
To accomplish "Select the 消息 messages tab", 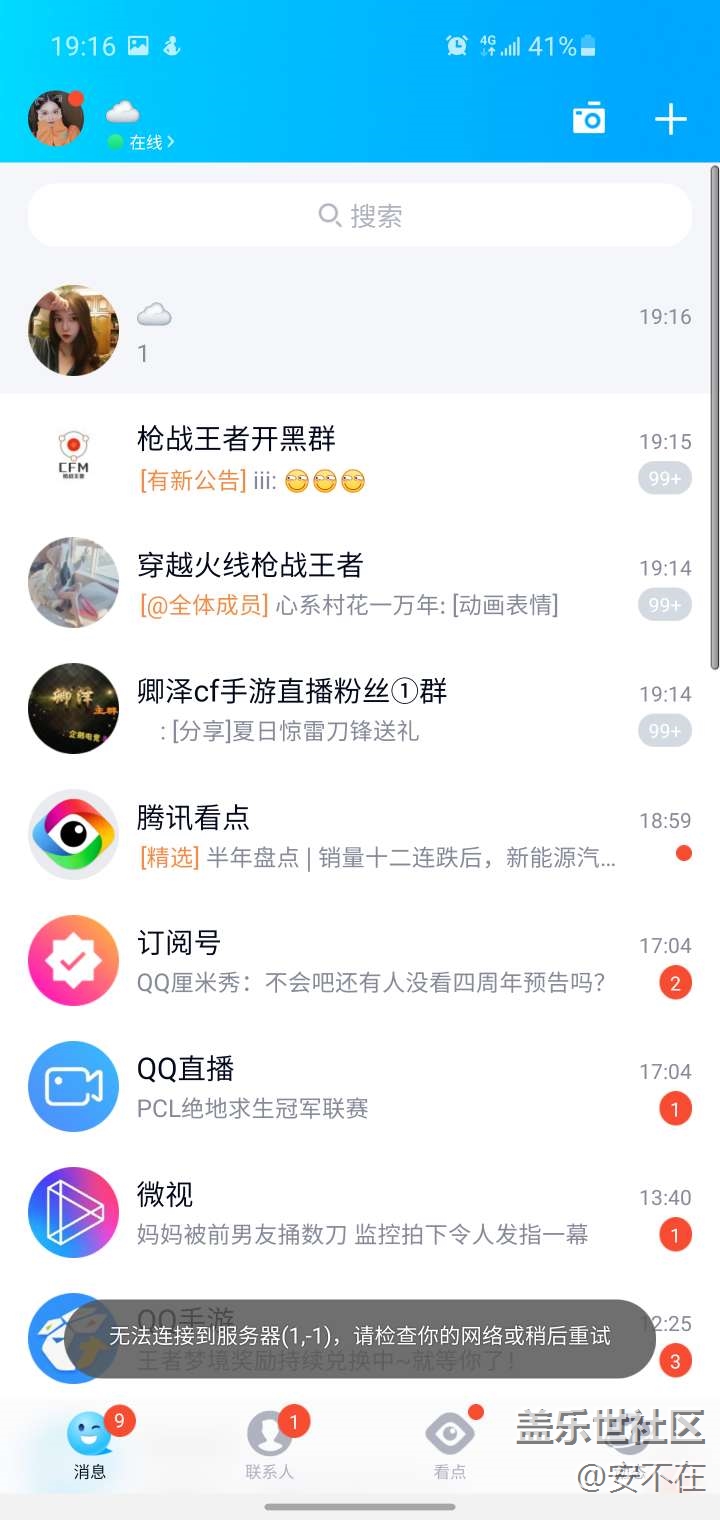I will click(x=90, y=1445).
